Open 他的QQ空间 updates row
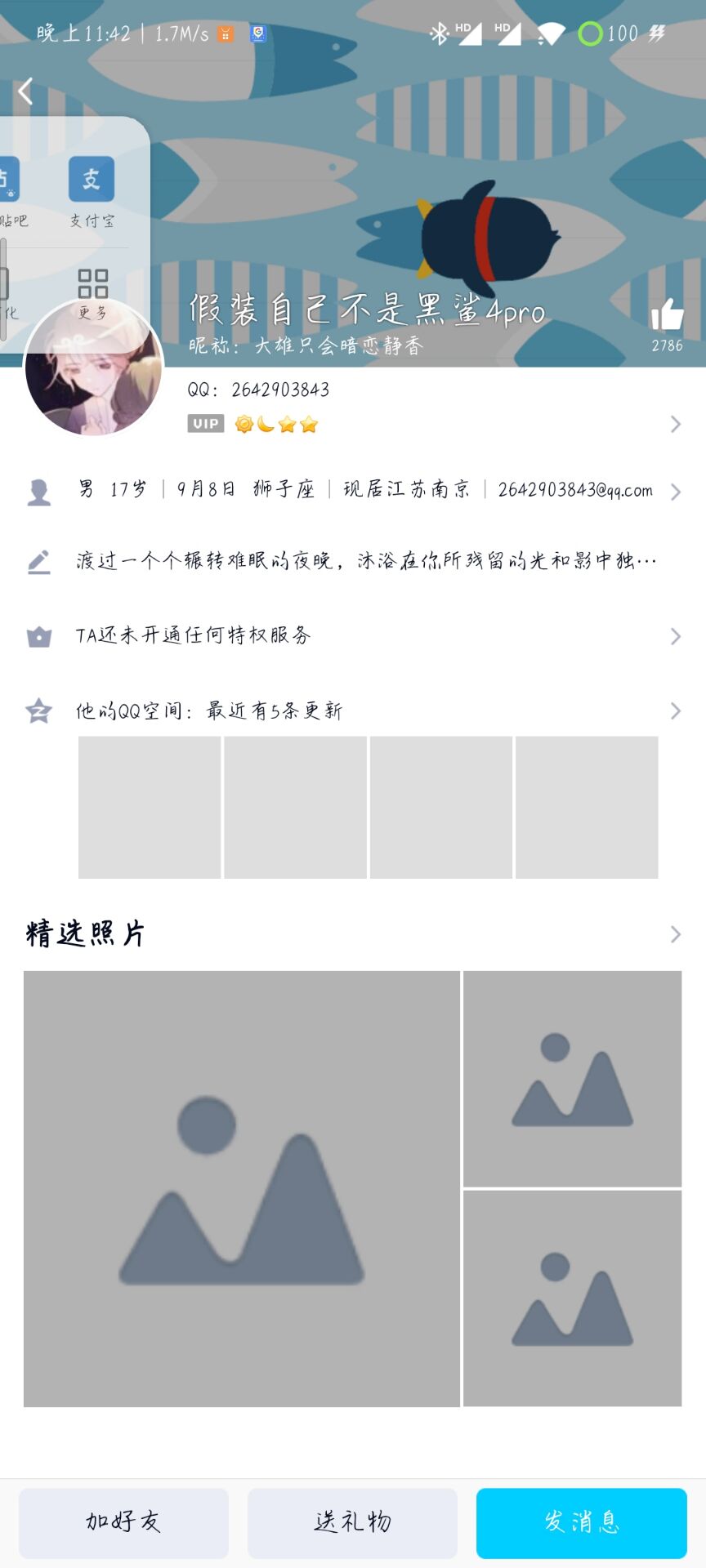706x1568 pixels. [353, 710]
